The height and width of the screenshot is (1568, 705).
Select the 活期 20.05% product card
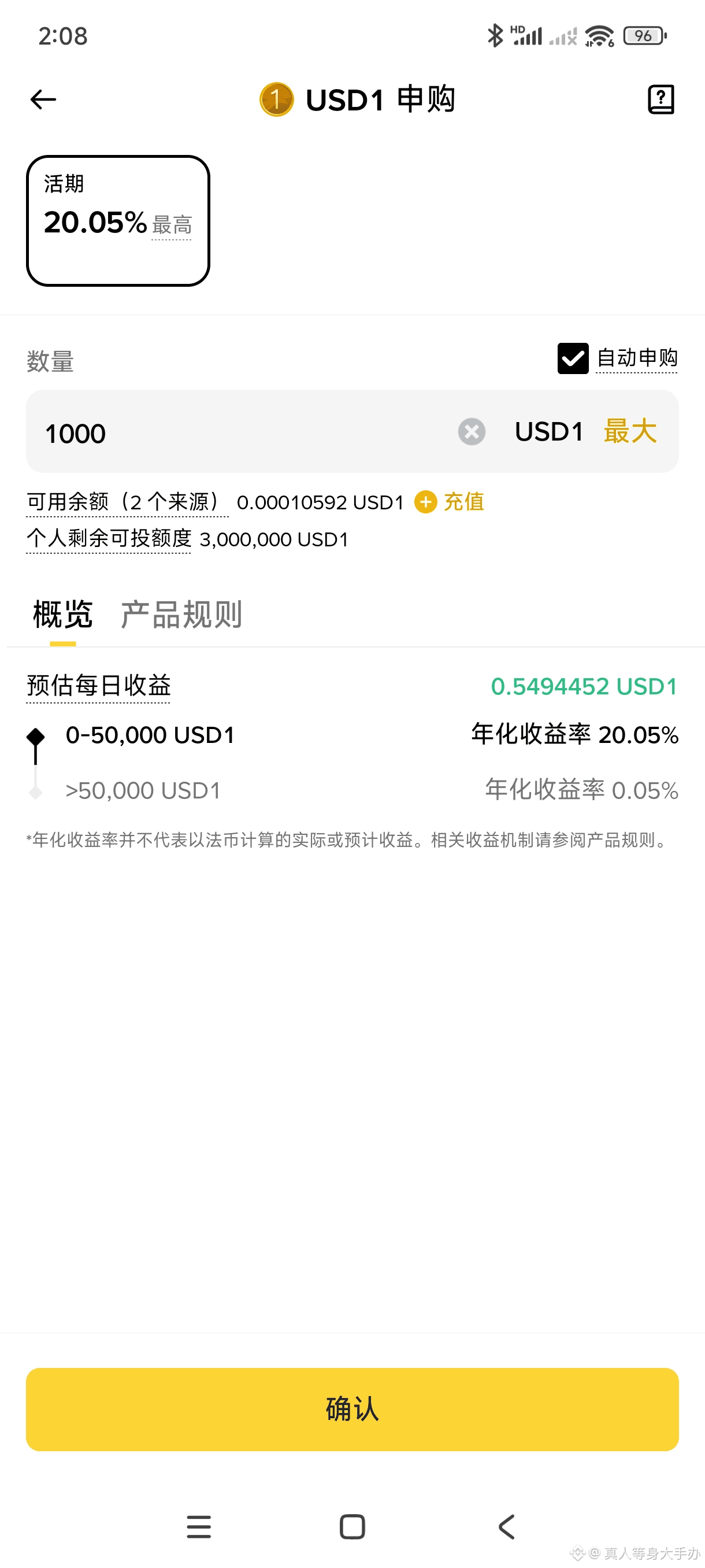pos(118,220)
